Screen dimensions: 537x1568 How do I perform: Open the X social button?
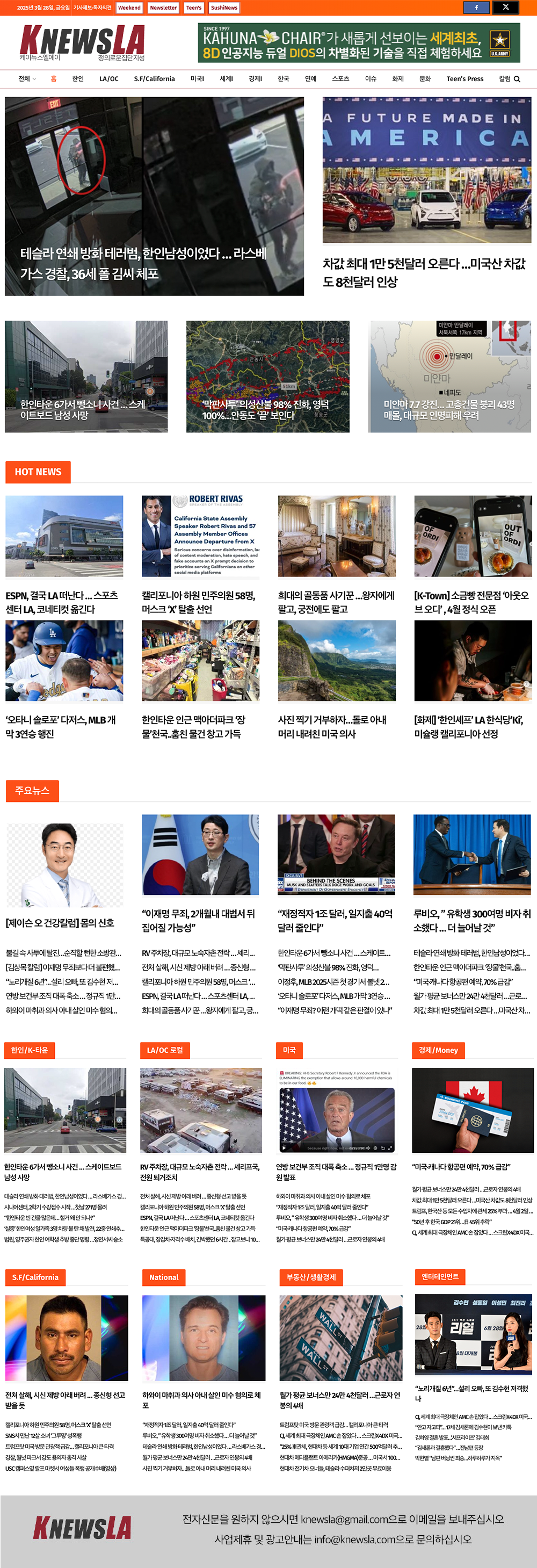coord(506,8)
